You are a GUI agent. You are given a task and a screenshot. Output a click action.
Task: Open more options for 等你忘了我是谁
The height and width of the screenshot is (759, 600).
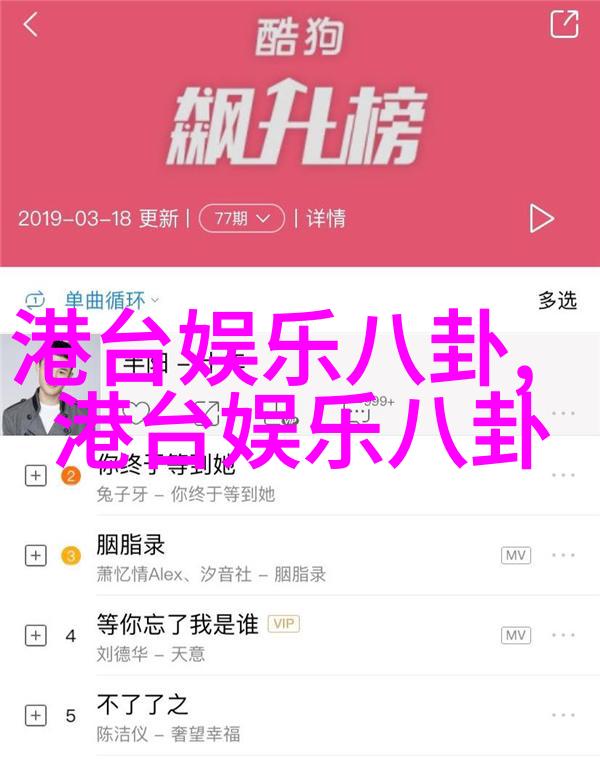point(563,635)
